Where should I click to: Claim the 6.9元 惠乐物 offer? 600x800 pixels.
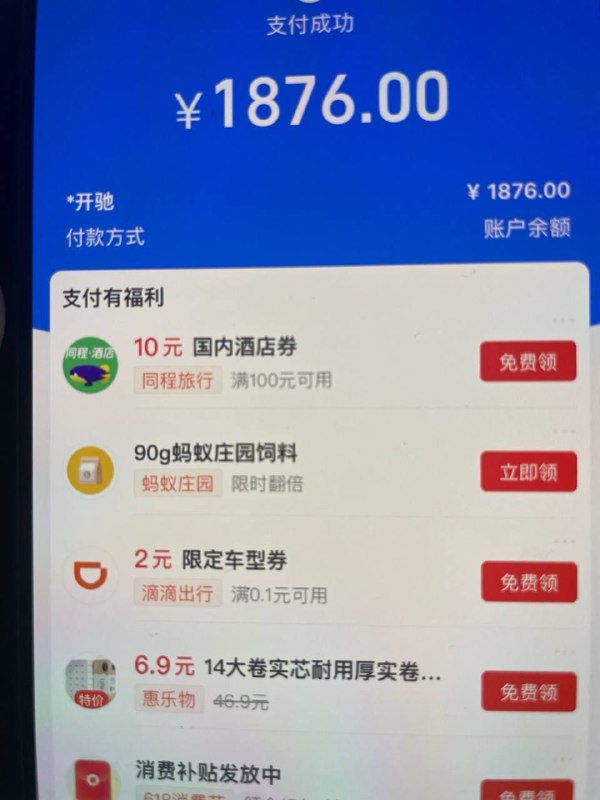528,691
